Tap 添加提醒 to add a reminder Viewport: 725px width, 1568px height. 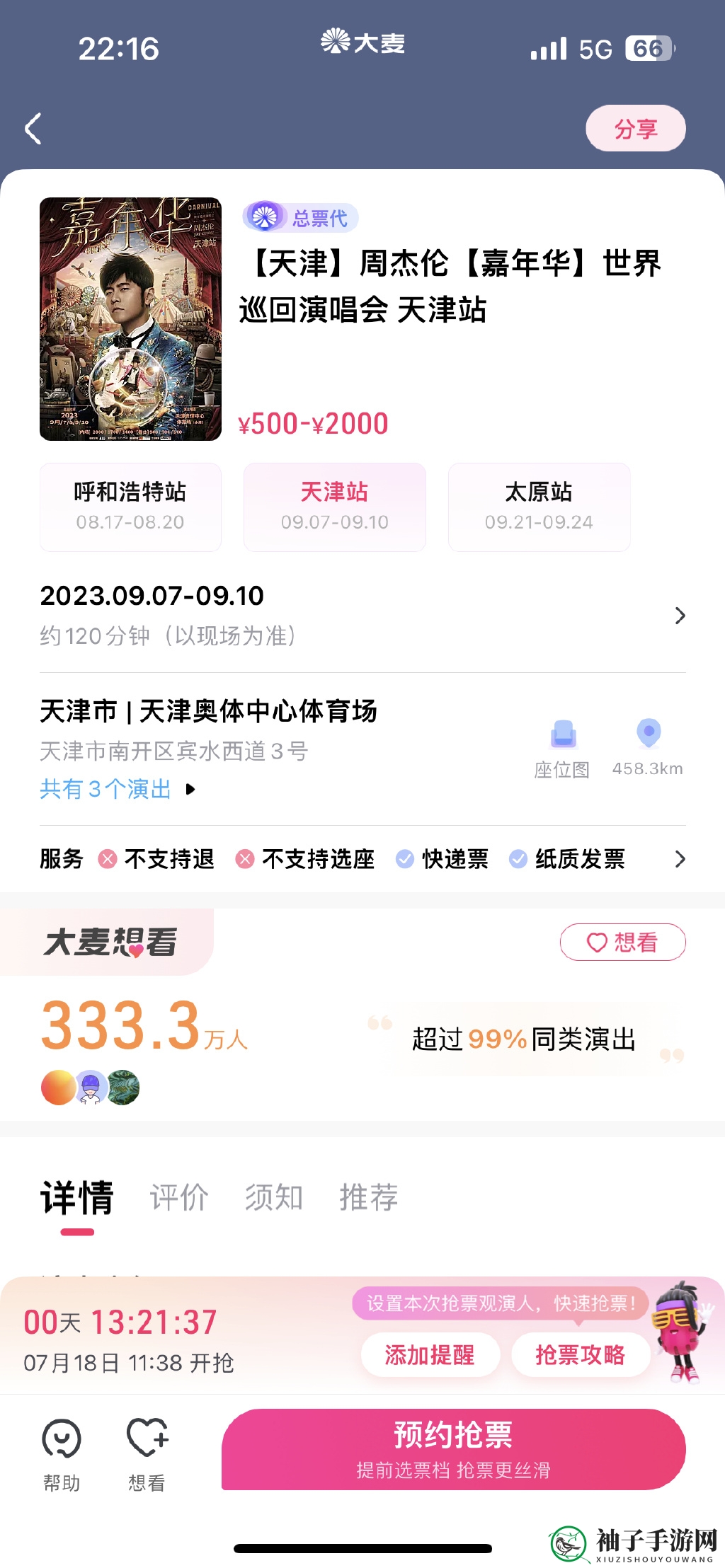430,1355
